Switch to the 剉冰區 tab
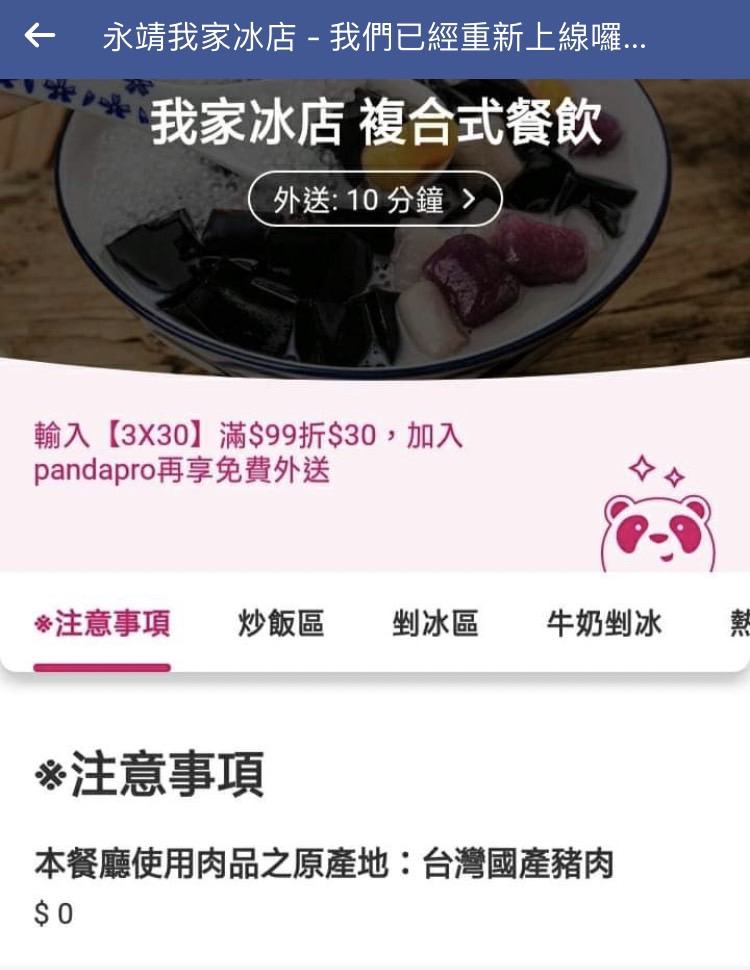 coord(435,625)
